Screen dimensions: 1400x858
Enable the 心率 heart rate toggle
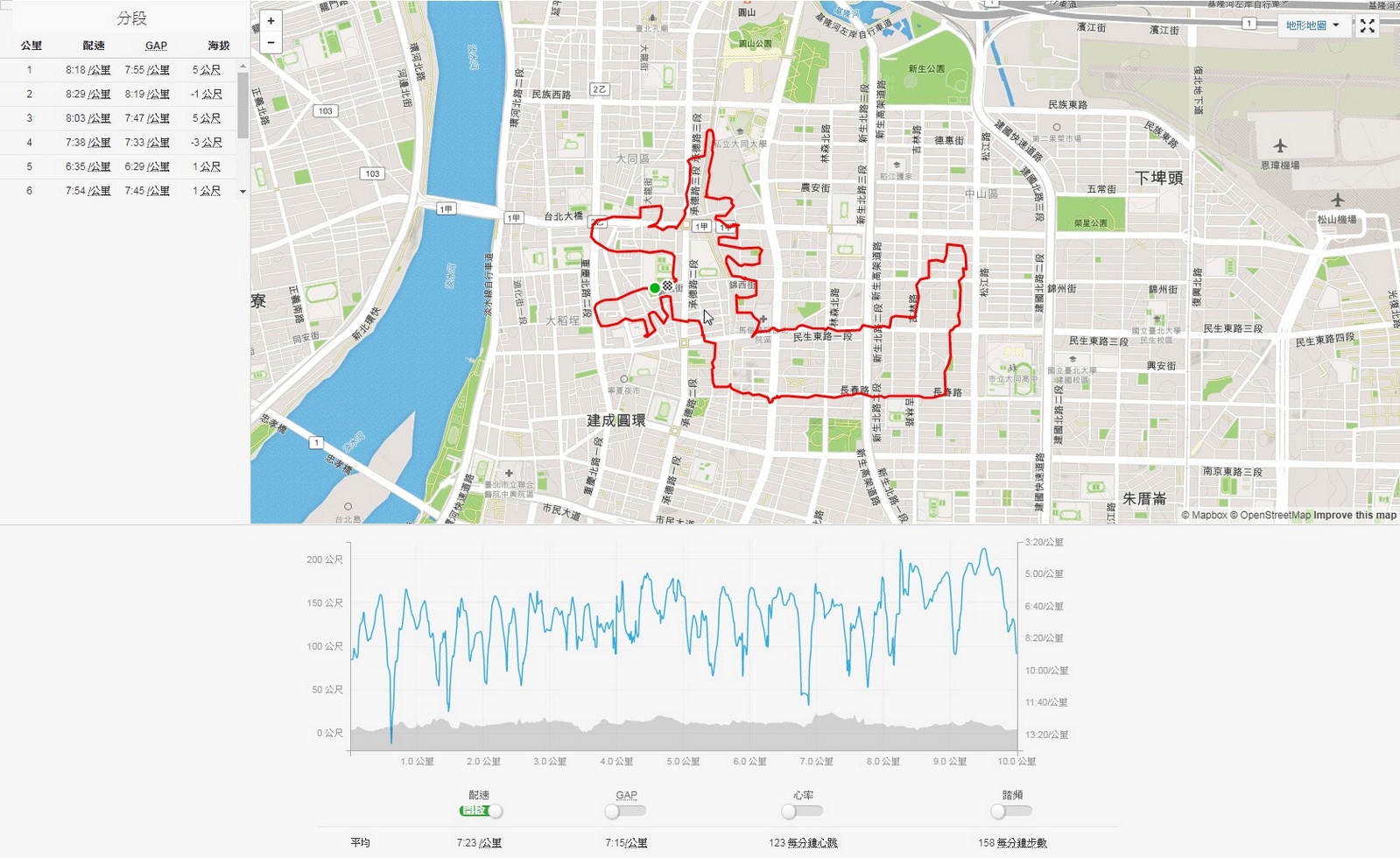coord(802,812)
